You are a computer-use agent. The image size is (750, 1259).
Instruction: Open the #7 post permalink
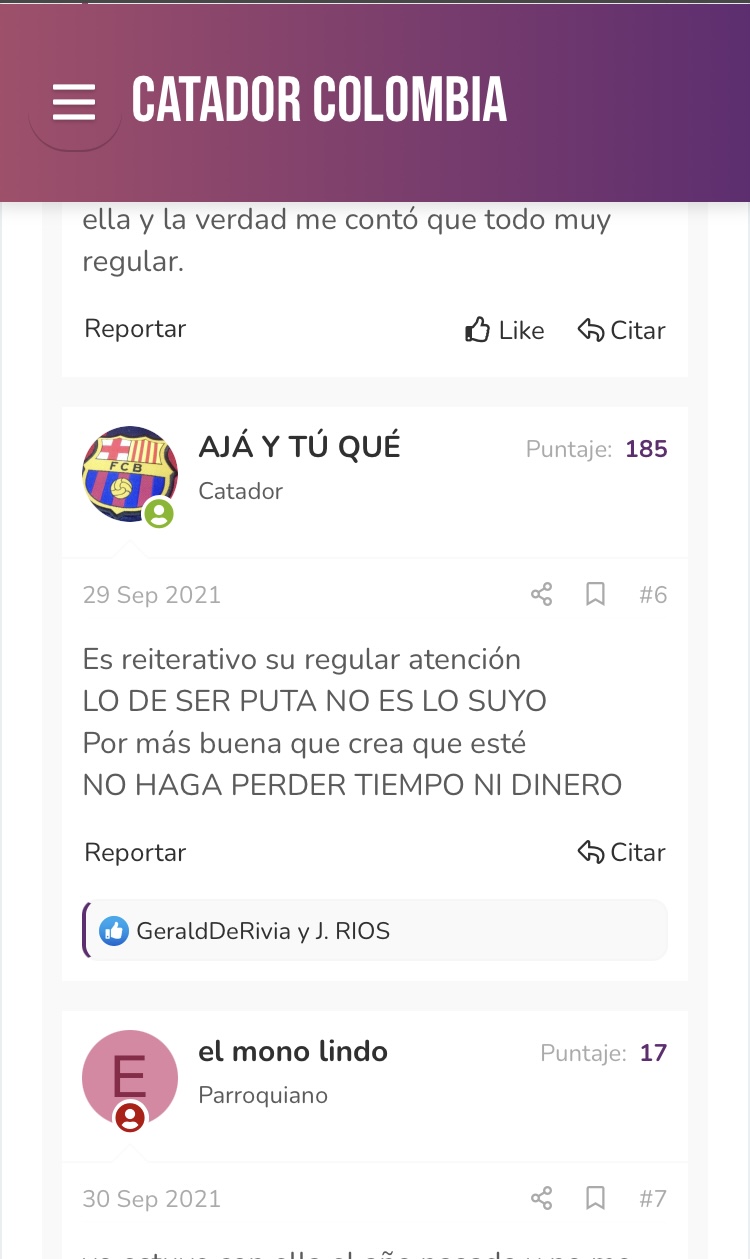pyautogui.click(x=653, y=1198)
